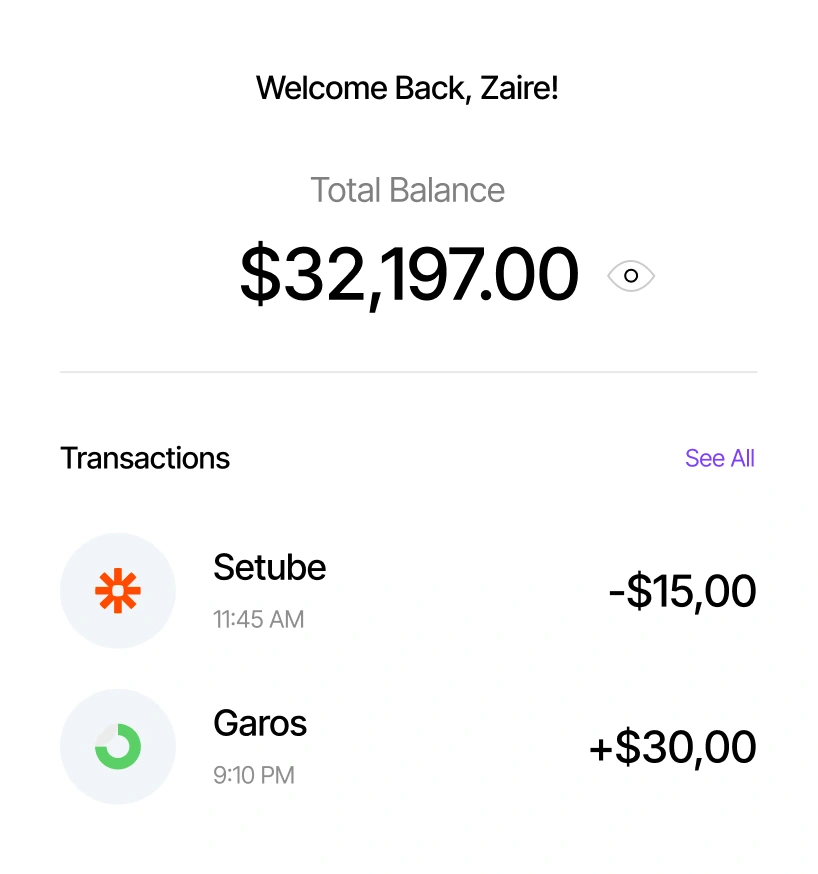Image resolution: width=818 pixels, height=874 pixels.
Task: Select the green ring progress icon for Garos
Action: pos(118,746)
